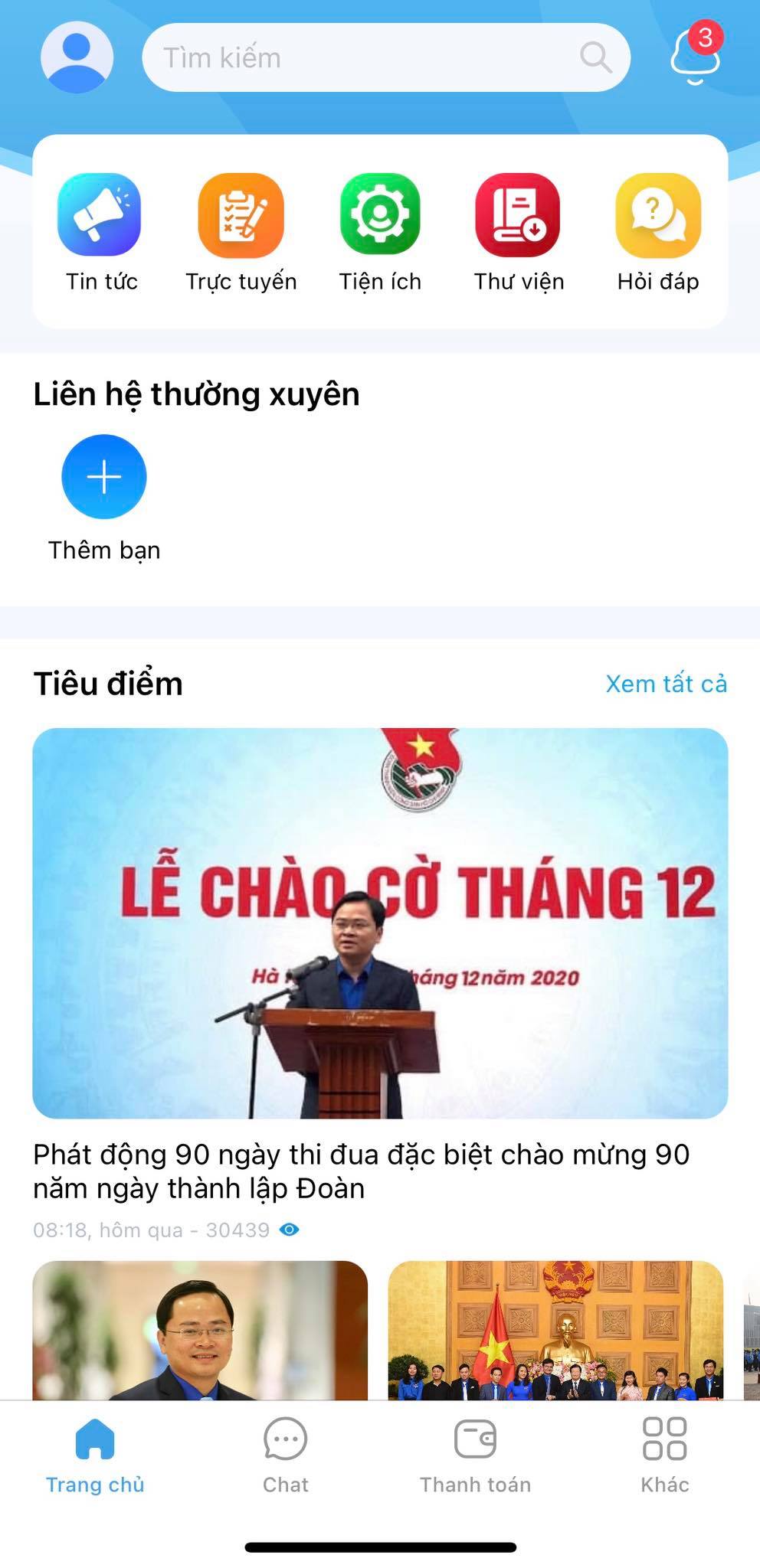Switch to the Chat tab
Screen dimensions: 760x1568
click(285, 1455)
